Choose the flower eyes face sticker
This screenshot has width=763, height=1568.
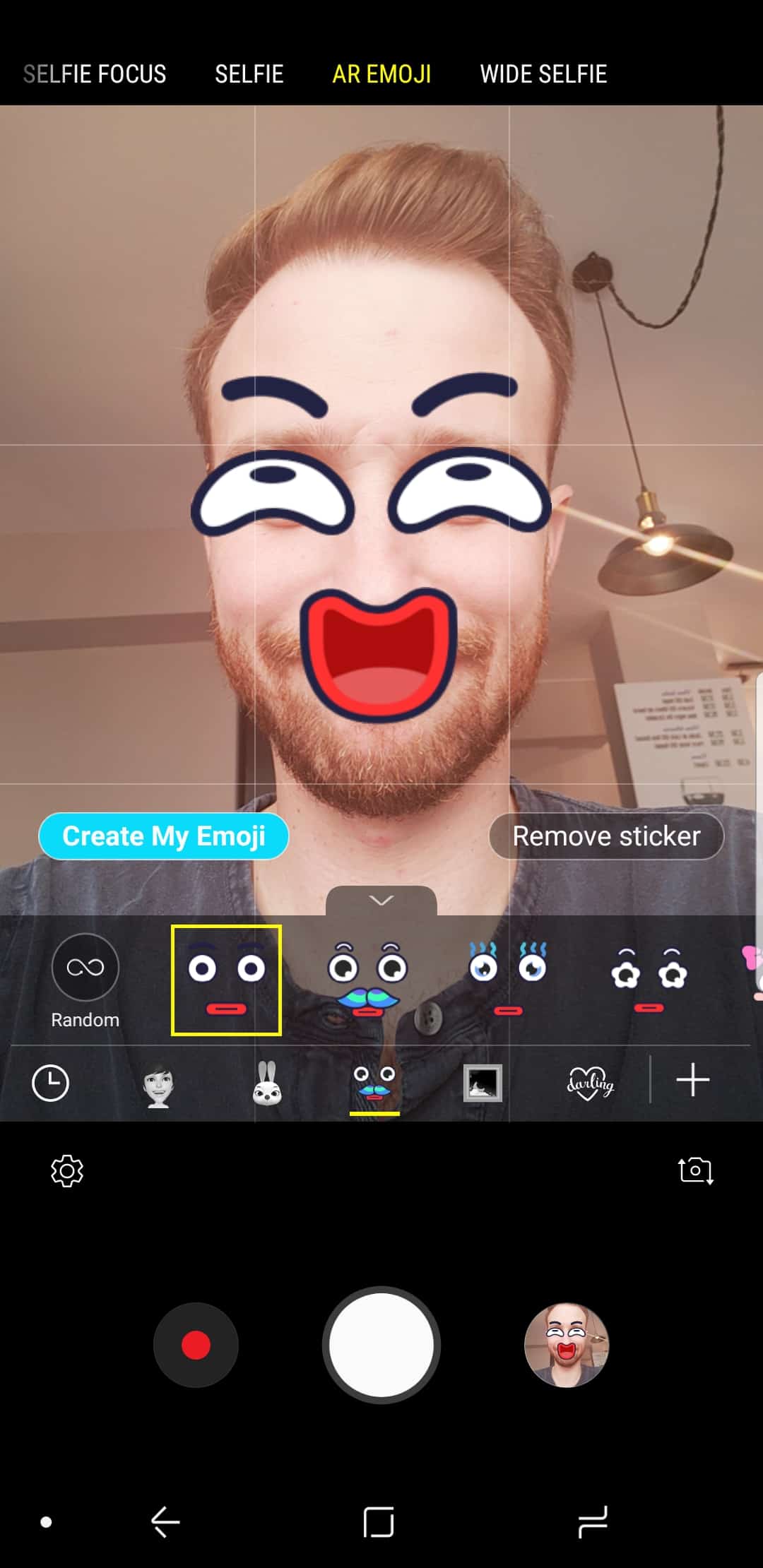649,980
